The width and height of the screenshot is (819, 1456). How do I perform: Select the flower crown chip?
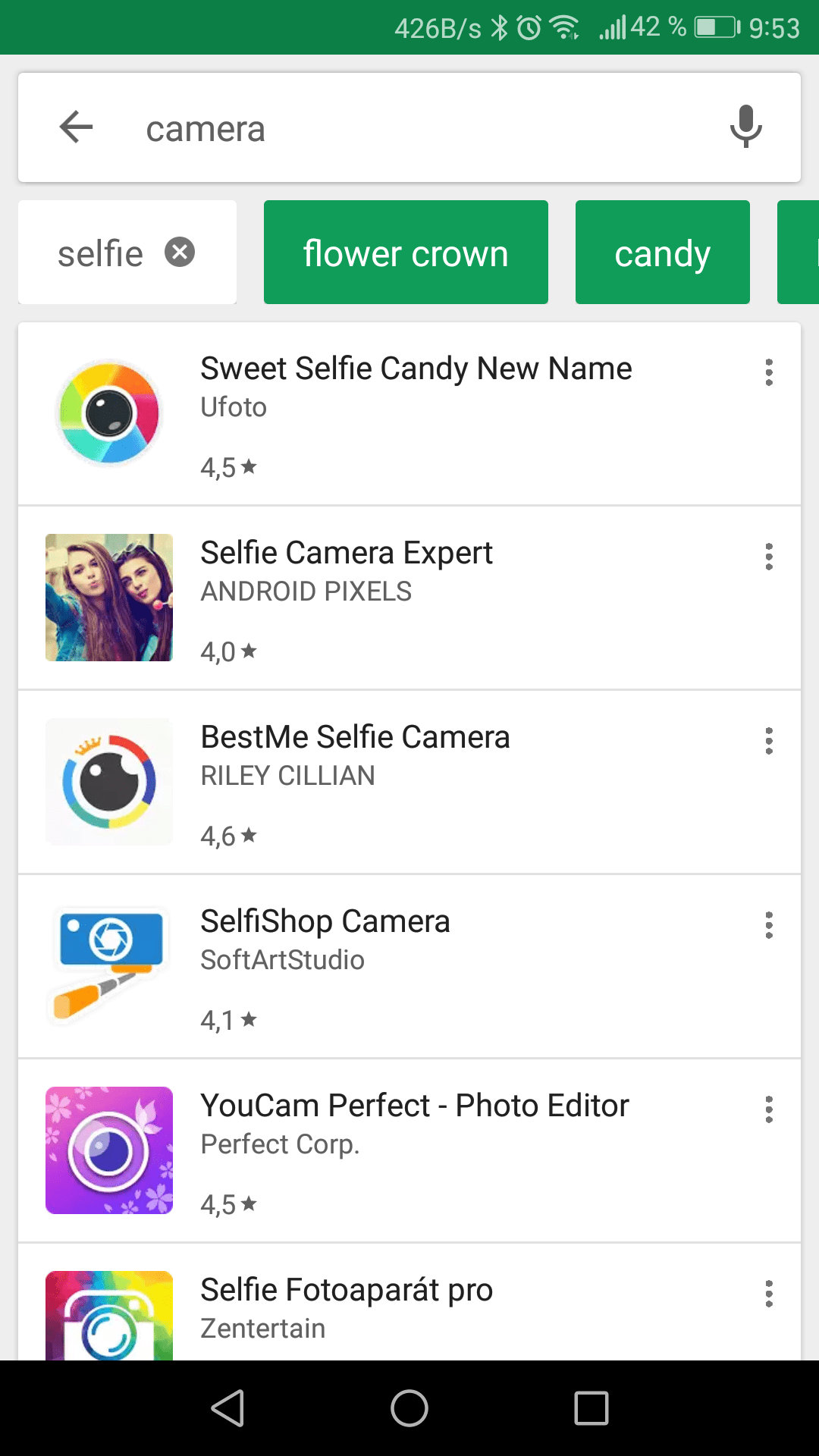click(x=406, y=253)
